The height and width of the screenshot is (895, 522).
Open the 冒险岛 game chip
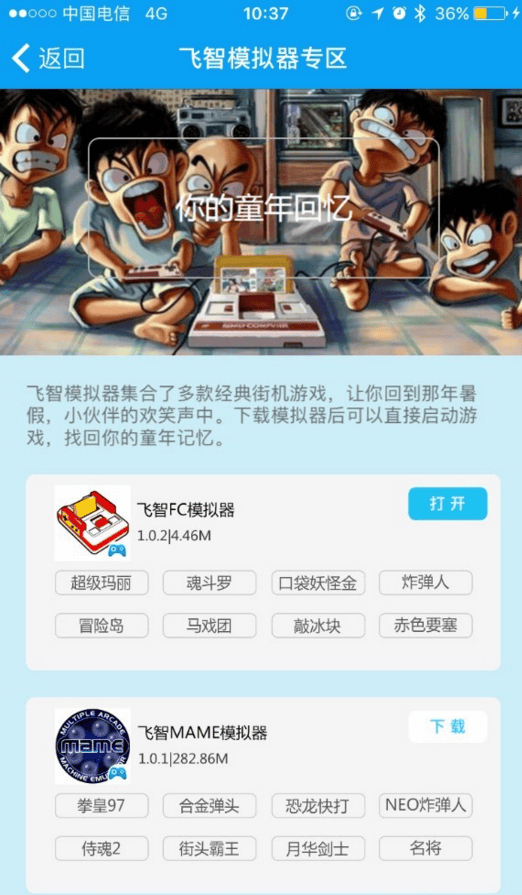coord(102,626)
